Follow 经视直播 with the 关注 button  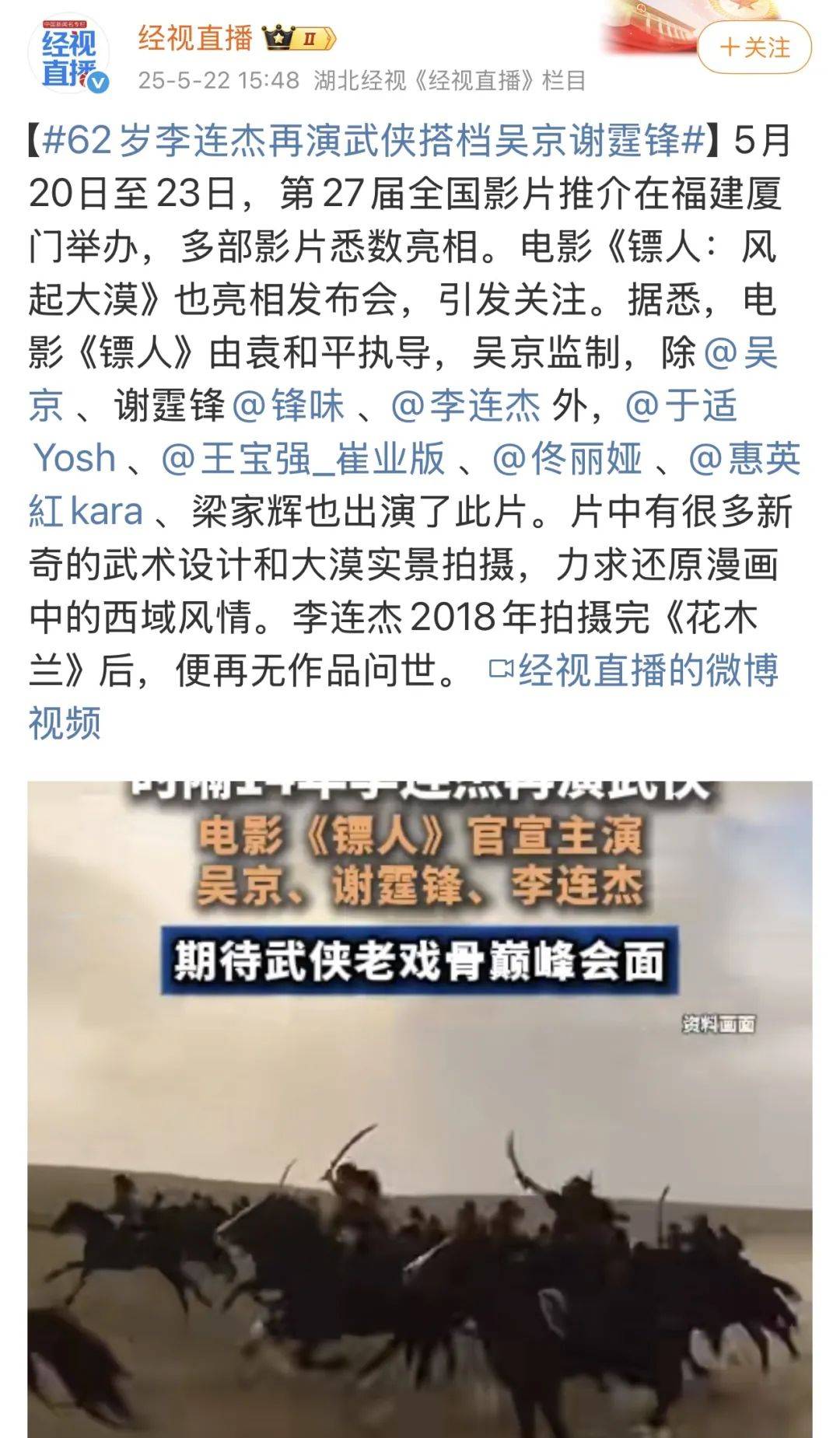pos(754,47)
